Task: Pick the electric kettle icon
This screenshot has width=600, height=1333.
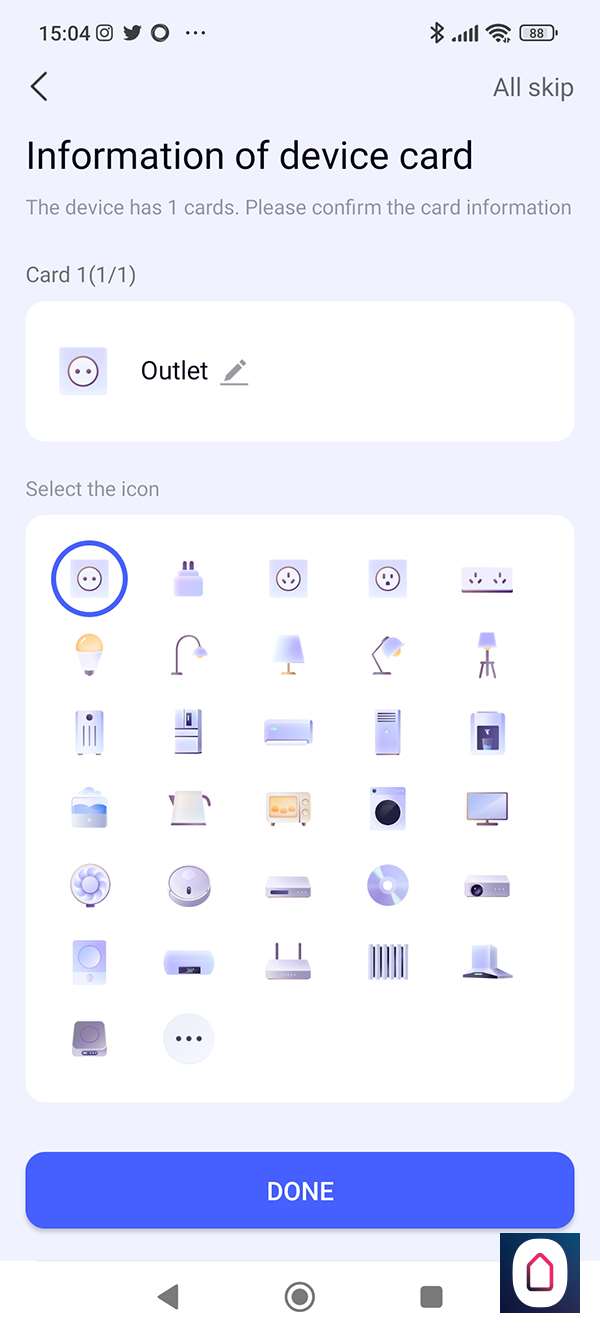Action: (188, 808)
